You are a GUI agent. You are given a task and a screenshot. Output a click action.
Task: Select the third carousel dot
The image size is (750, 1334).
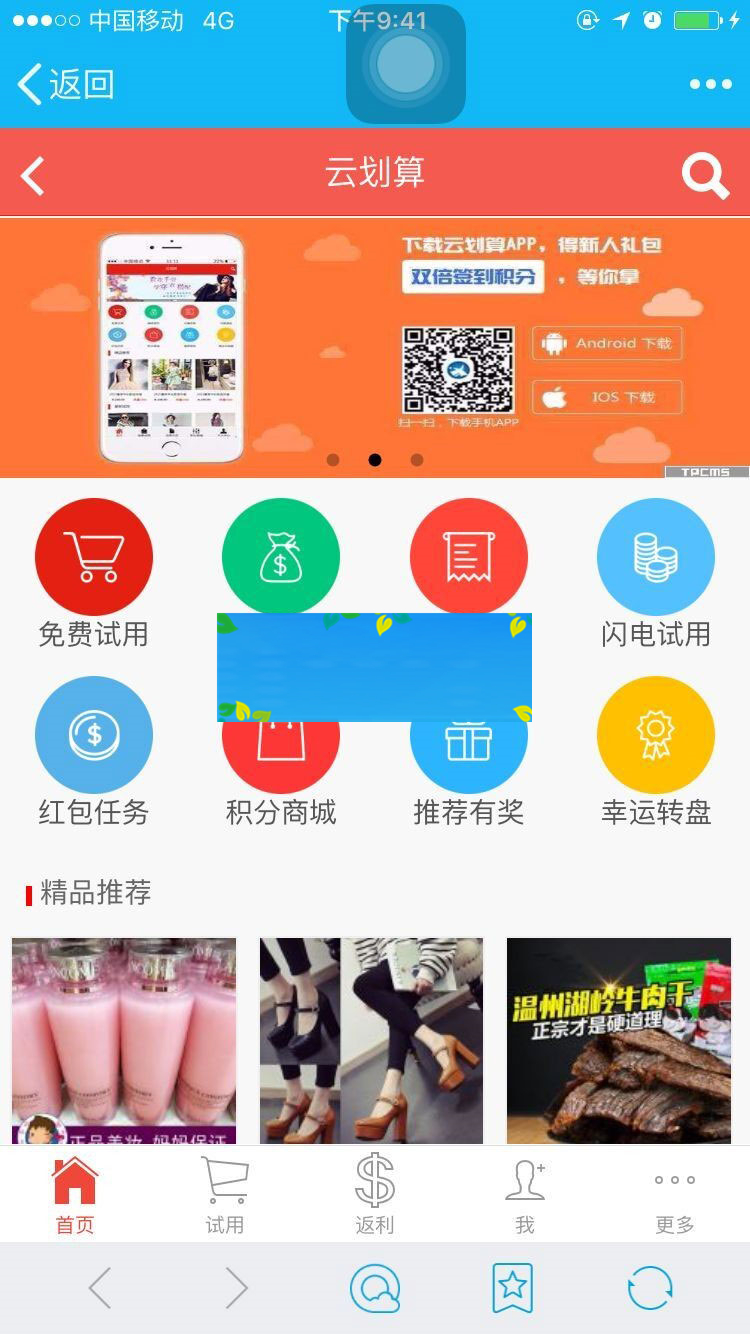[x=417, y=460]
